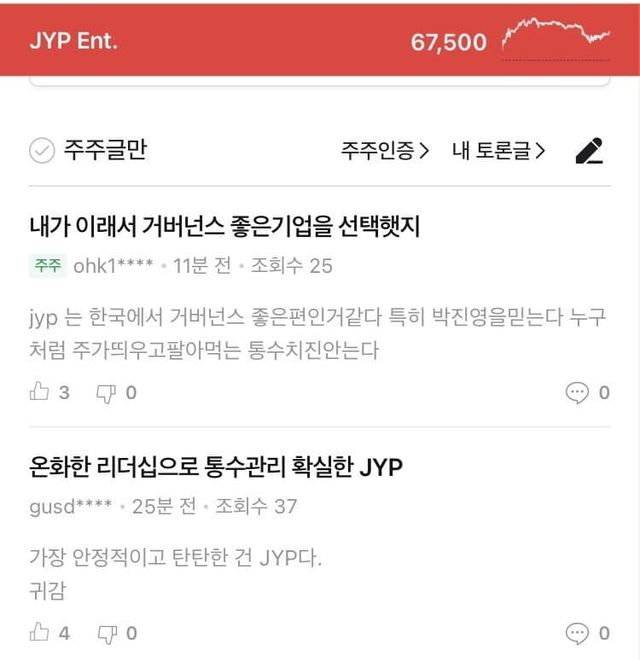Viewport: 640px width, 660px height.
Task: Open 내 토론글 my discussion posts
Action: [x=499, y=151]
